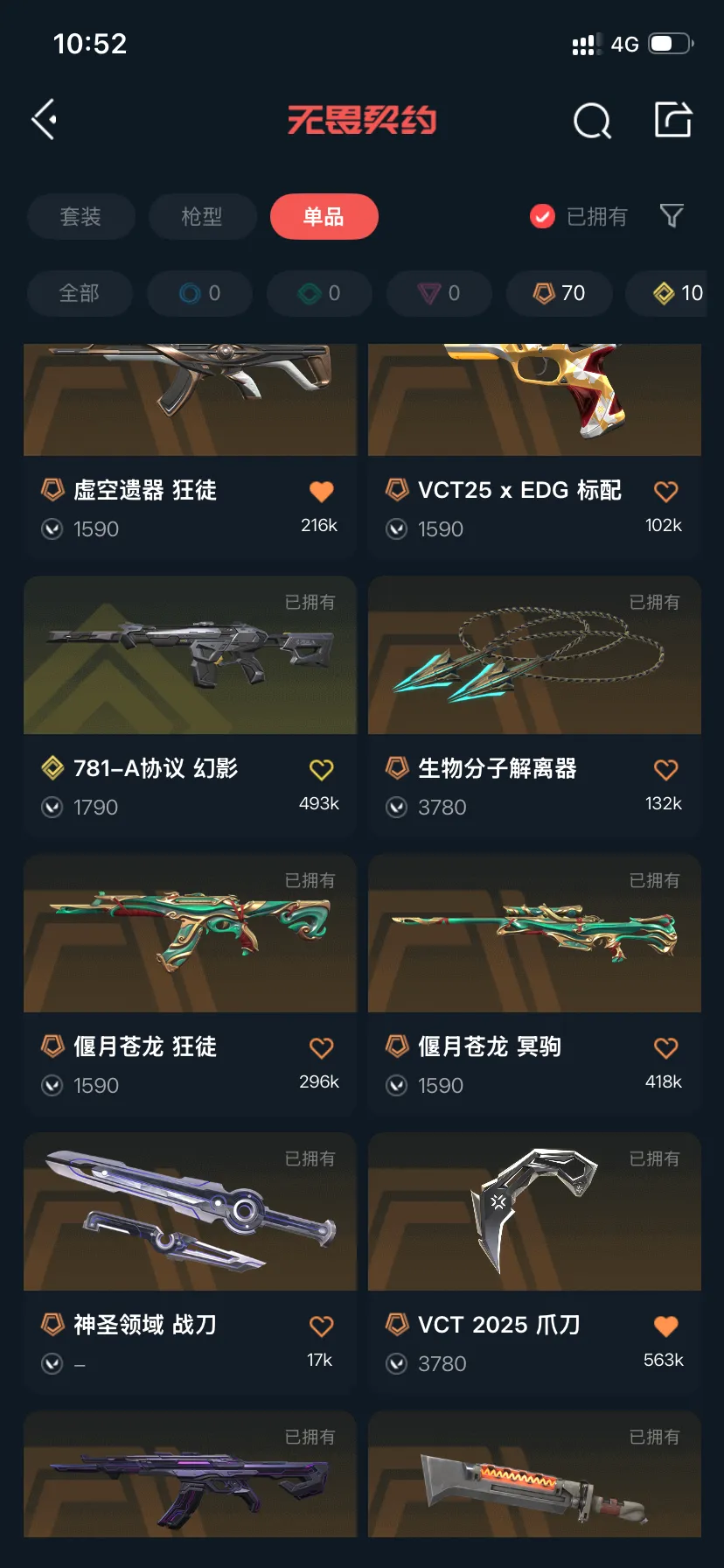Remove favorite from VCT 2025 爪刀

(665, 1326)
